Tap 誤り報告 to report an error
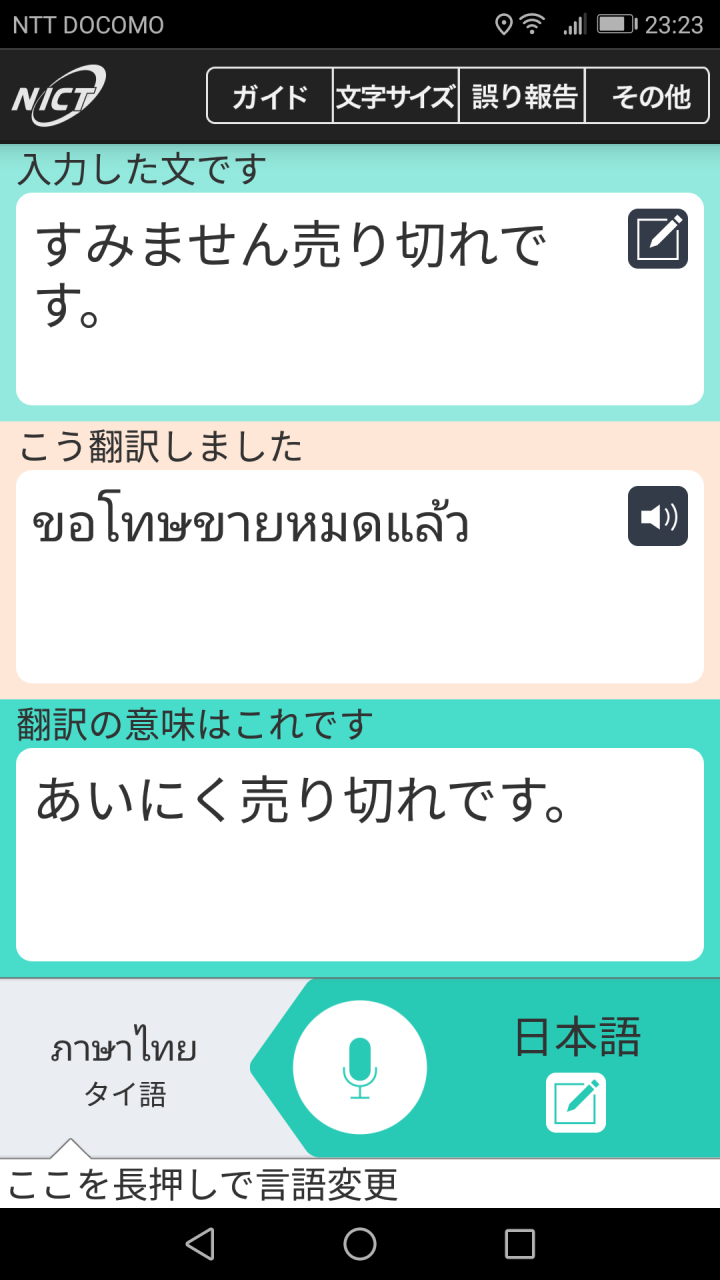Image resolution: width=720 pixels, height=1280 pixels. (x=521, y=96)
